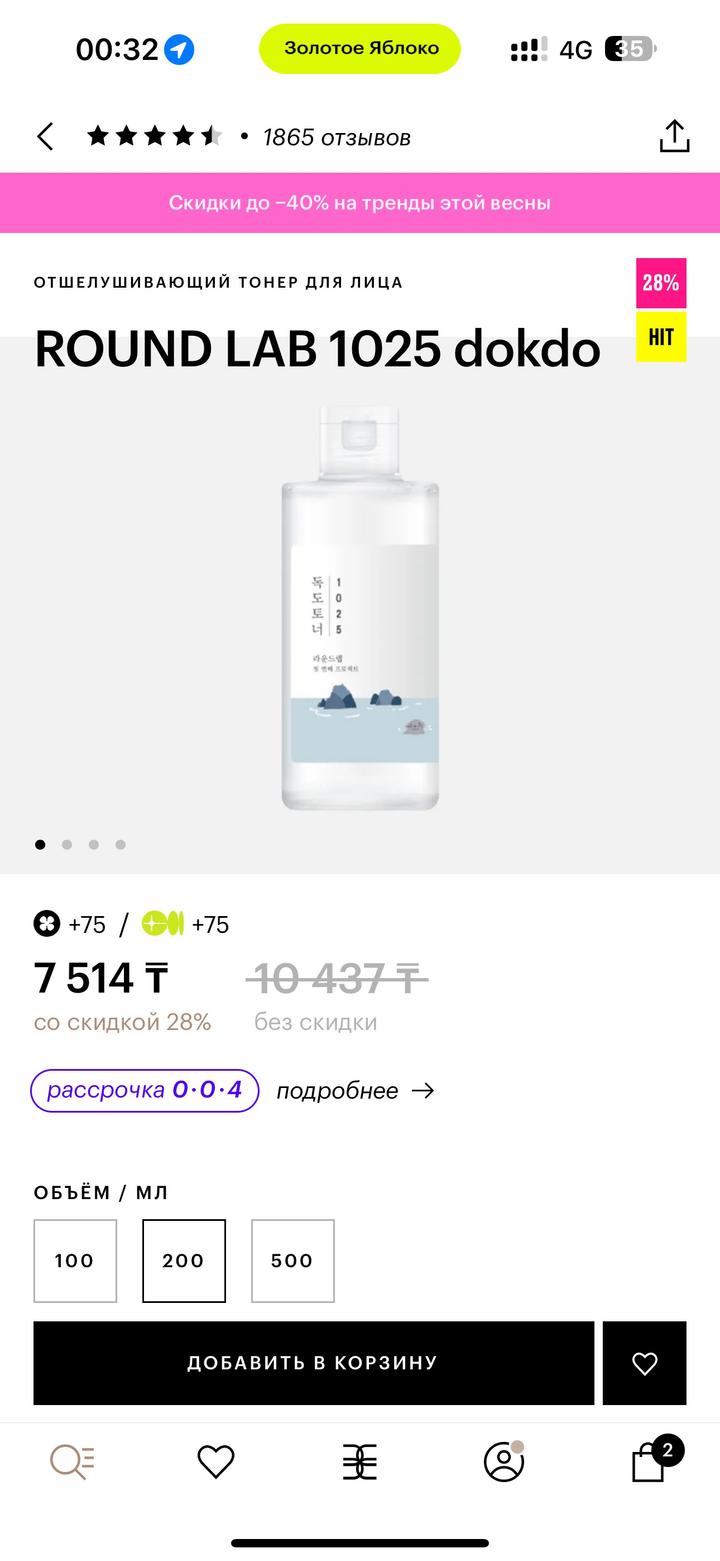Tap Добавить в корзину
The height and width of the screenshot is (1561, 720).
[313, 1363]
